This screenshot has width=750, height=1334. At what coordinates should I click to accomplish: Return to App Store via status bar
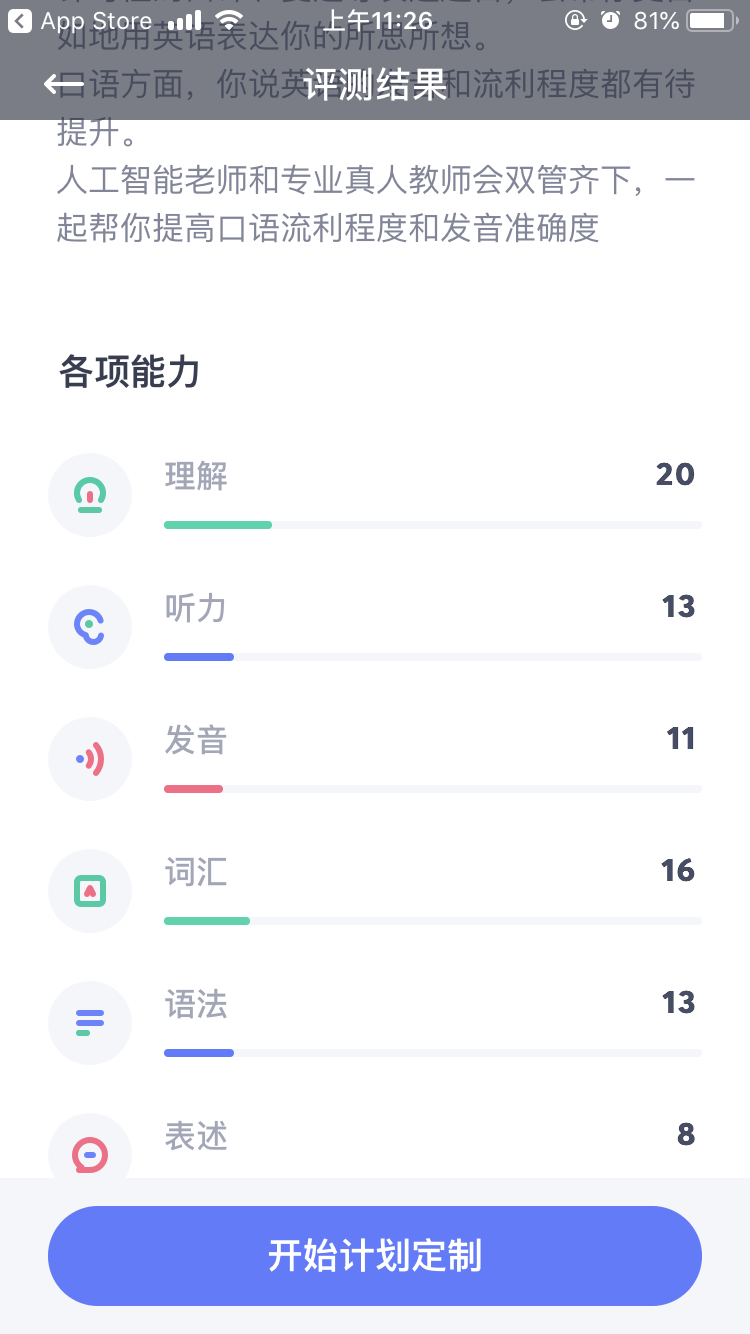point(83,20)
